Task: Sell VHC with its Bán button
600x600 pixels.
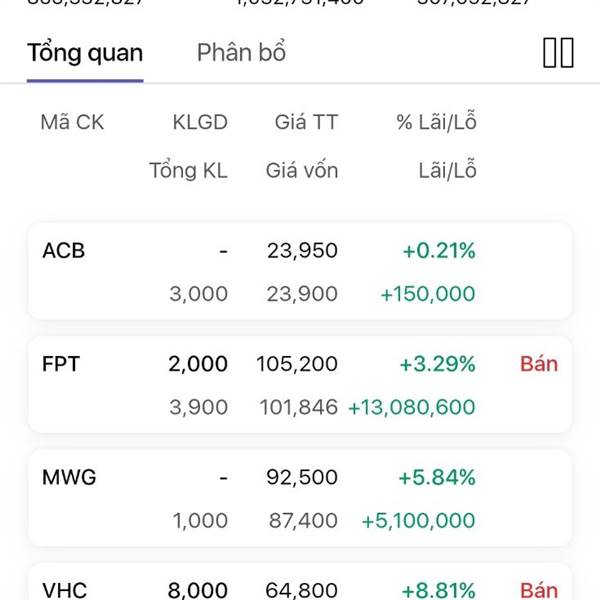Action: tap(539, 590)
